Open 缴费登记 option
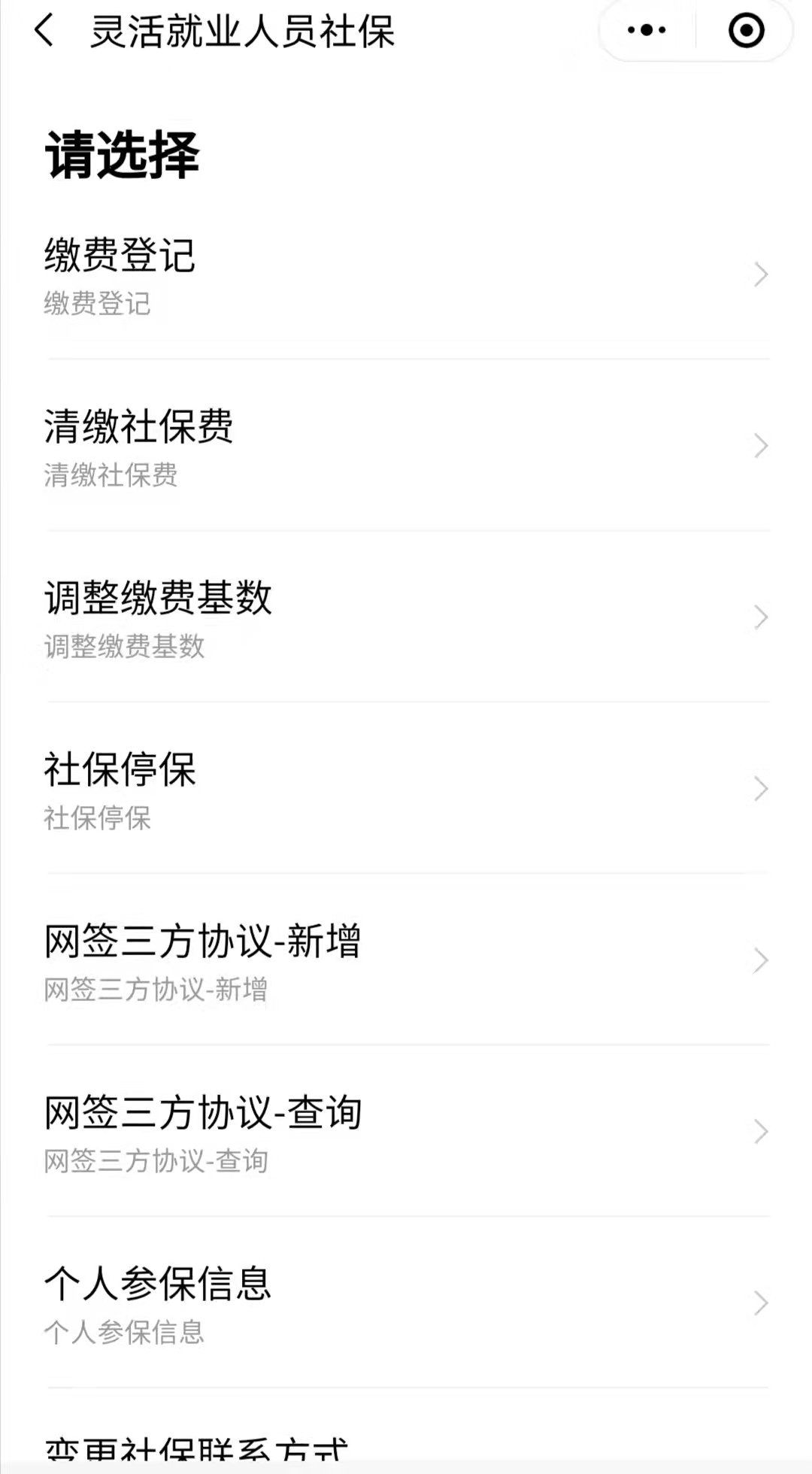This screenshot has height=1474, width=812. point(406,274)
